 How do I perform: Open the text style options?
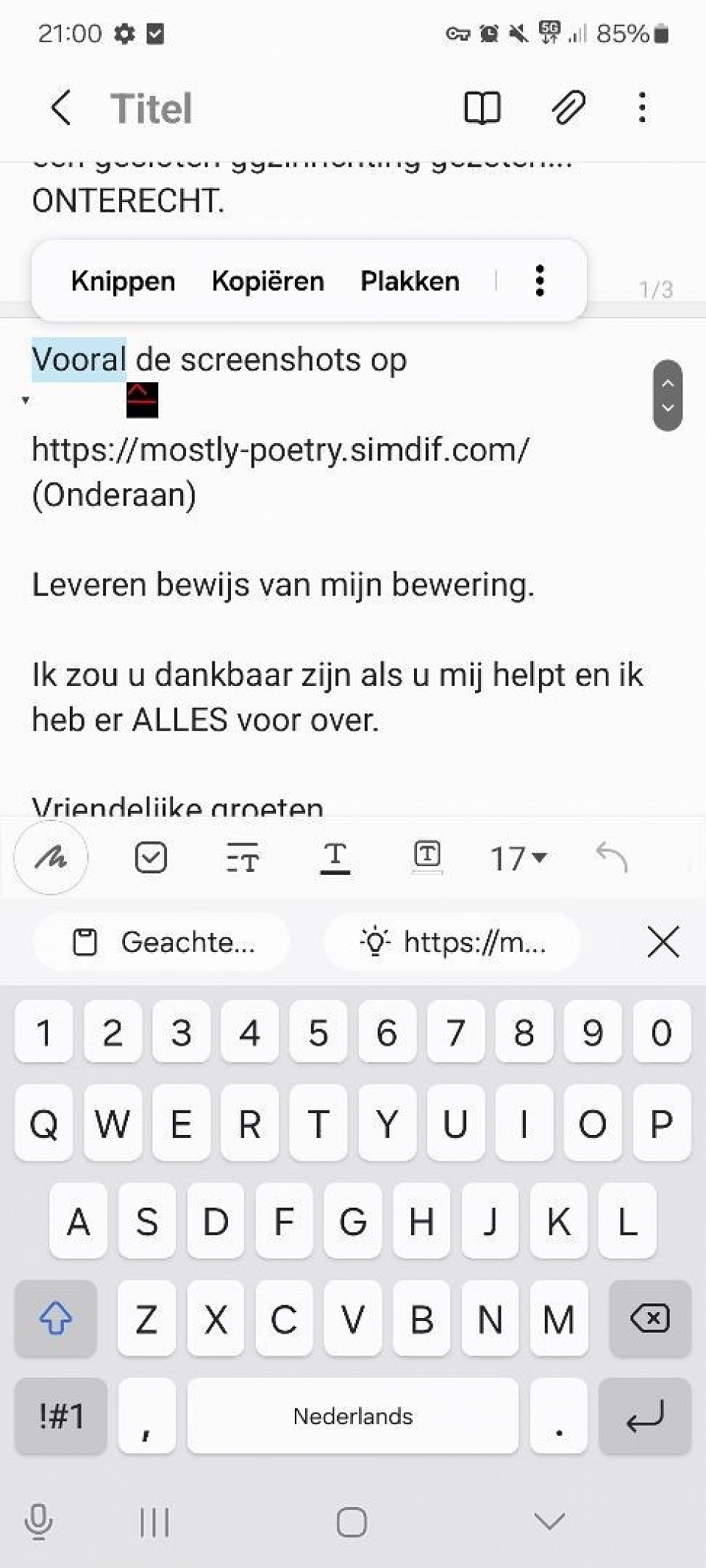coord(242,857)
